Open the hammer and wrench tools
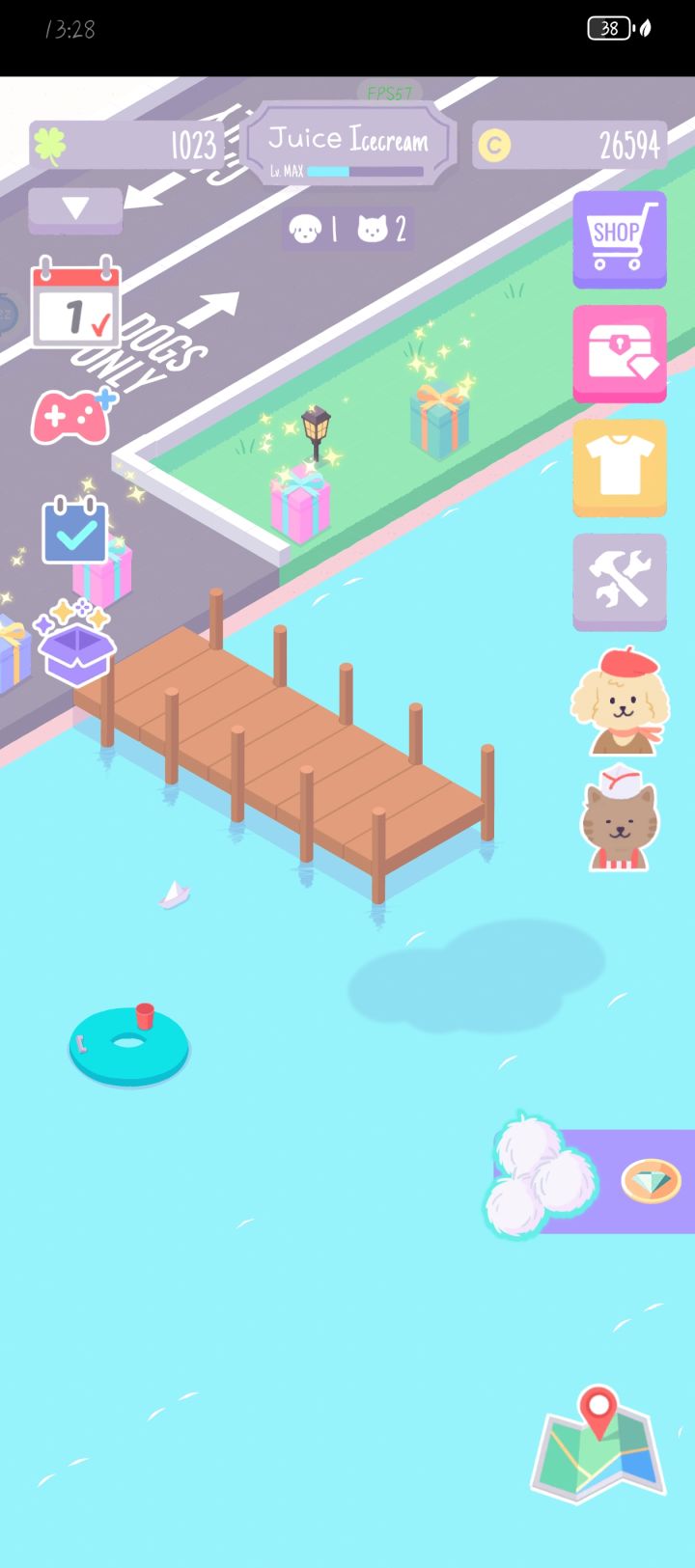The width and height of the screenshot is (695, 1568). click(x=619, y=582)
